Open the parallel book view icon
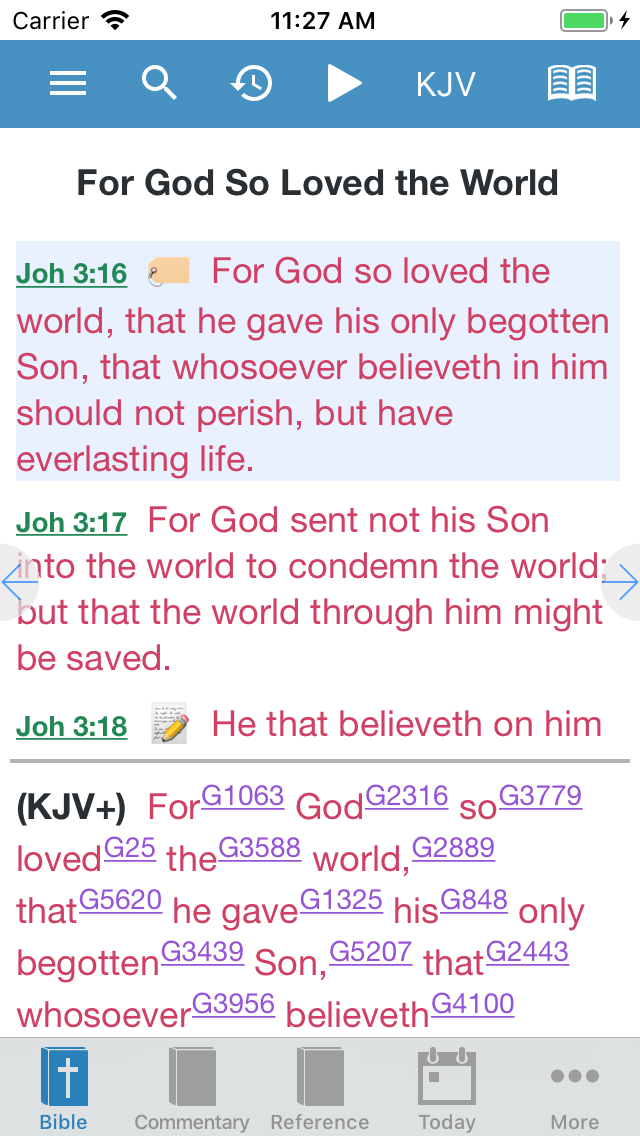The height and width of the screenshot is (1136, 640). click(x=572, y=83)
